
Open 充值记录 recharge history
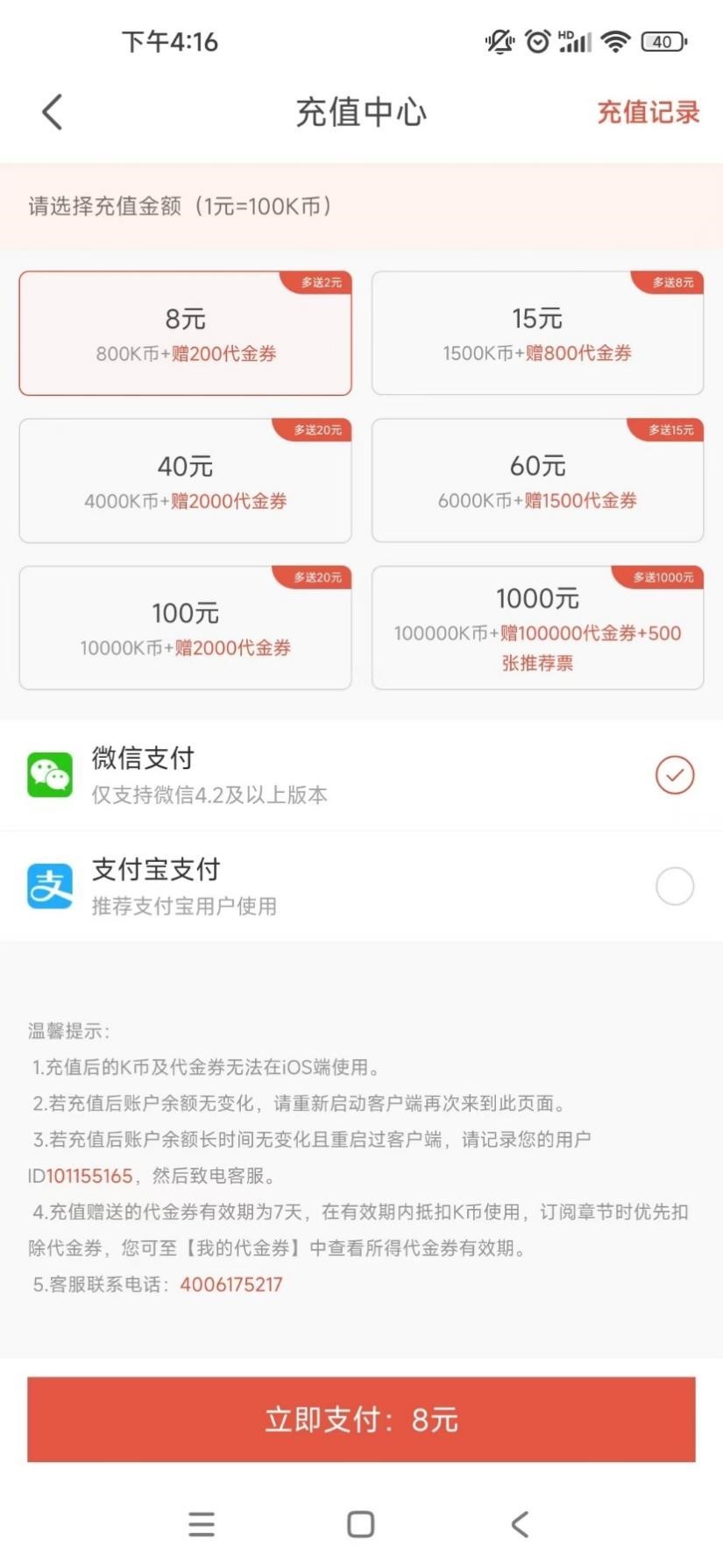point(648,112)
